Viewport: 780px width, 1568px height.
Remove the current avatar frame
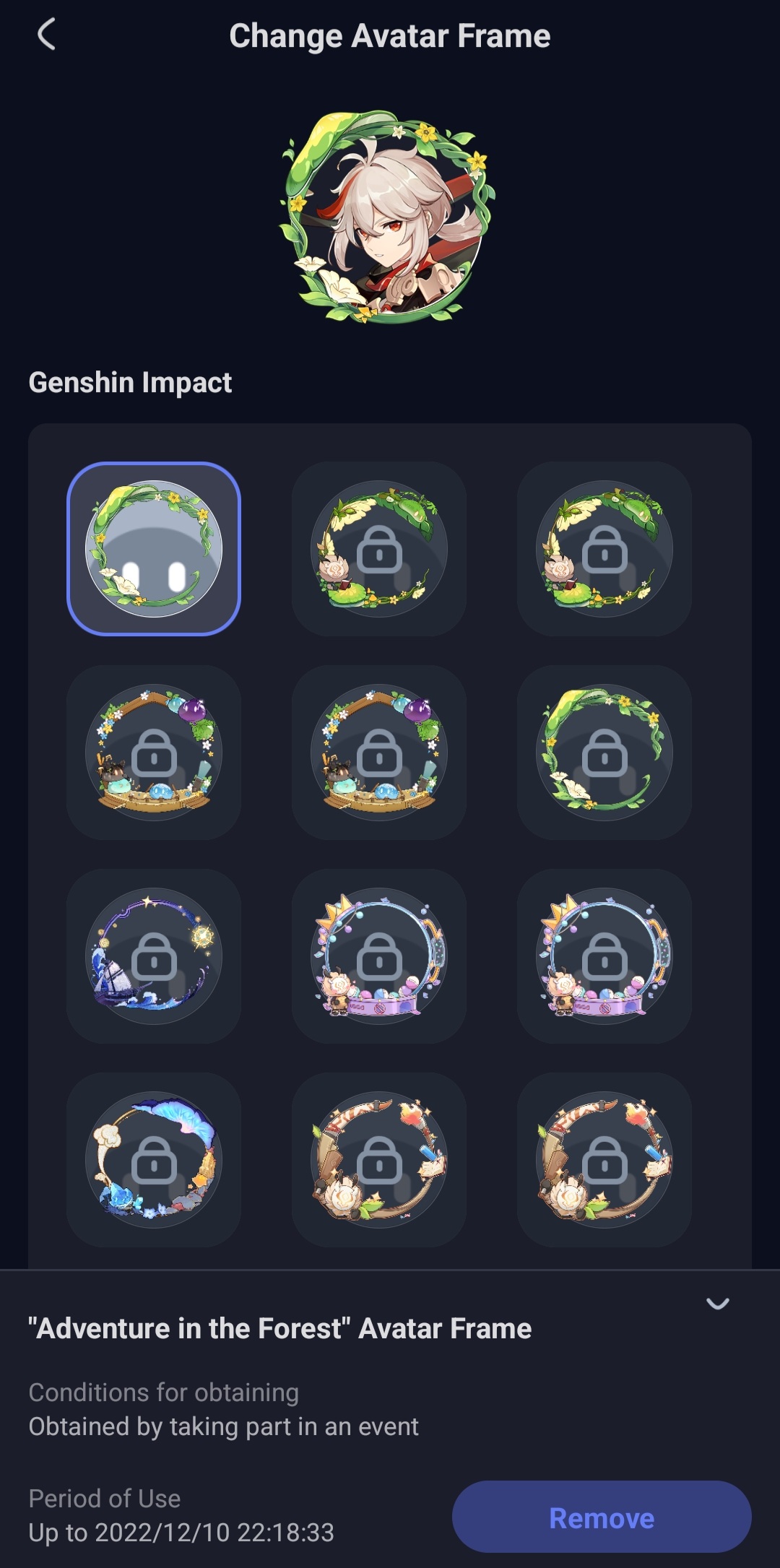[x=602, y=1517]
